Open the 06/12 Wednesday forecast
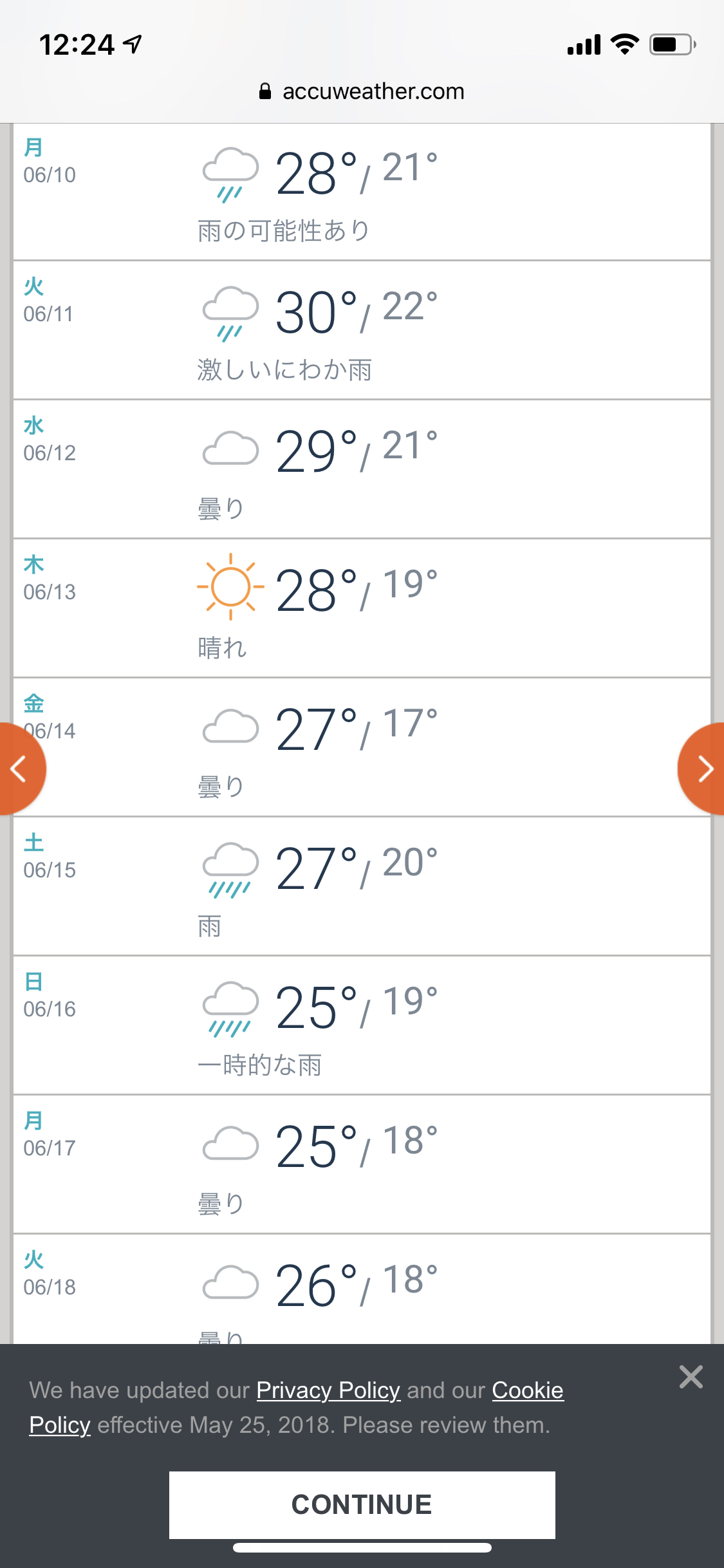Screen dimensions: 724x1568 point(362,469)
